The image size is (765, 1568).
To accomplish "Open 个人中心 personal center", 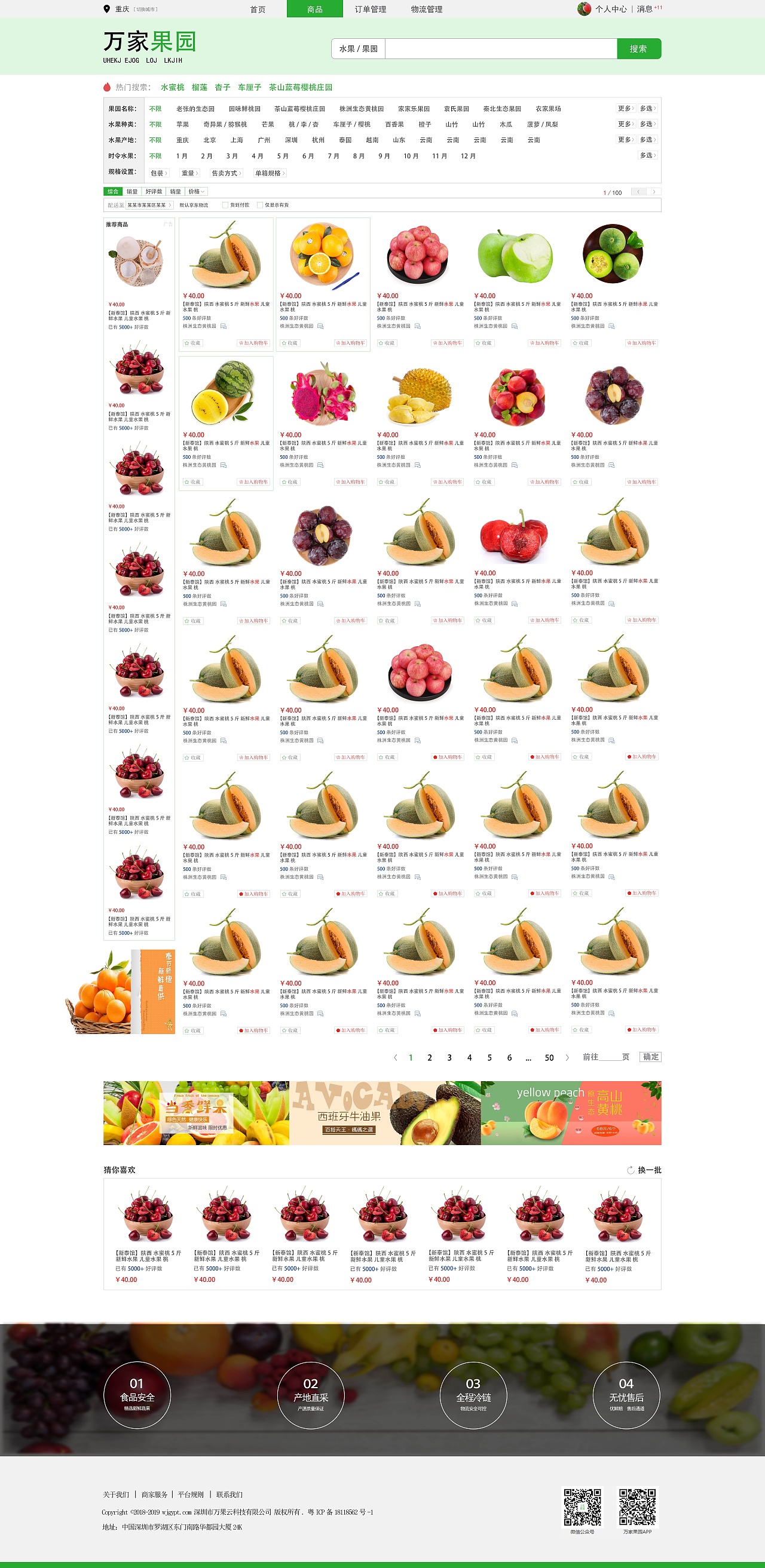I will [x=610, y=9].
